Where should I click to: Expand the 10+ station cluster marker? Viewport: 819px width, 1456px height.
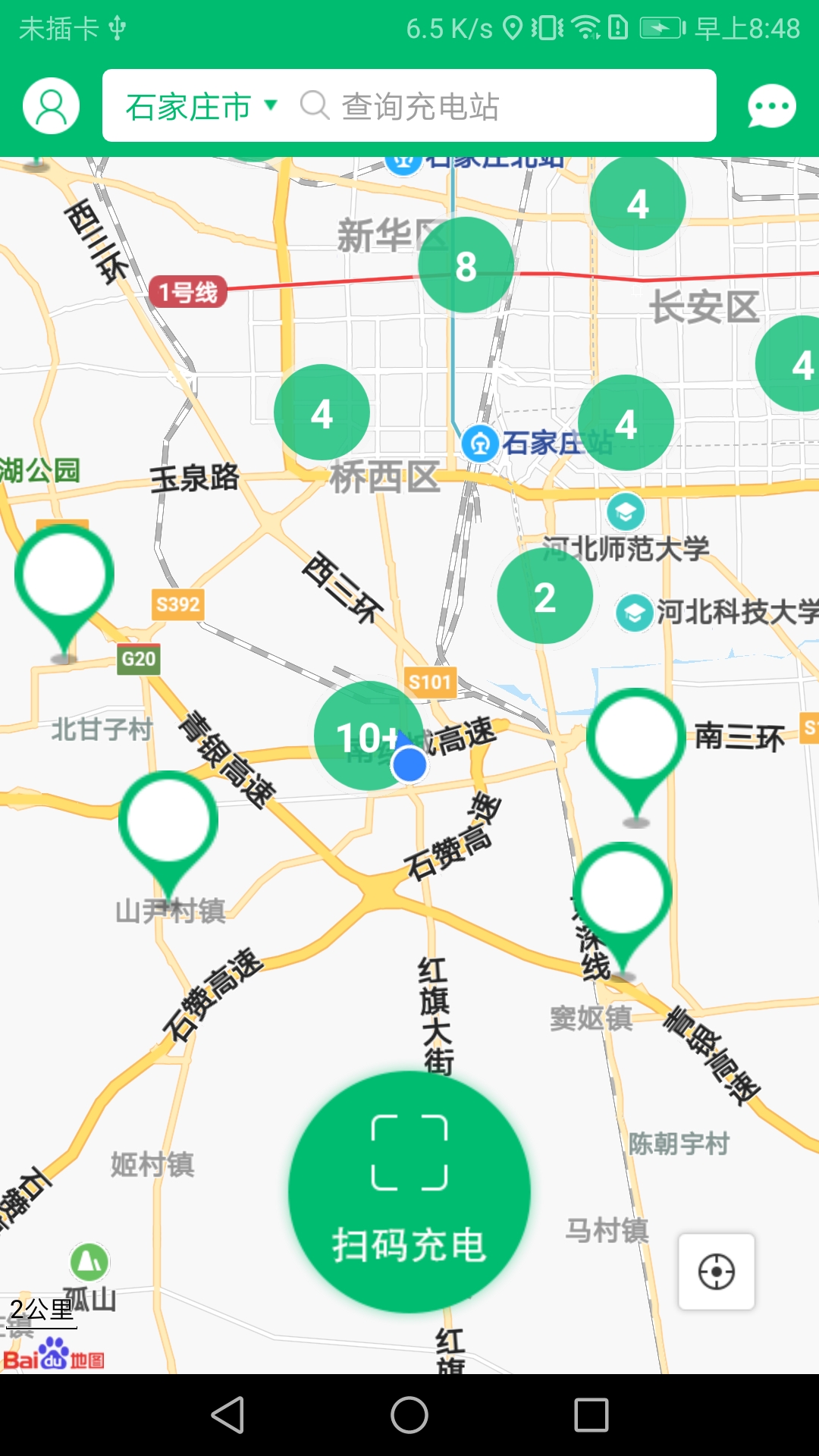click(x=369, y=734)
